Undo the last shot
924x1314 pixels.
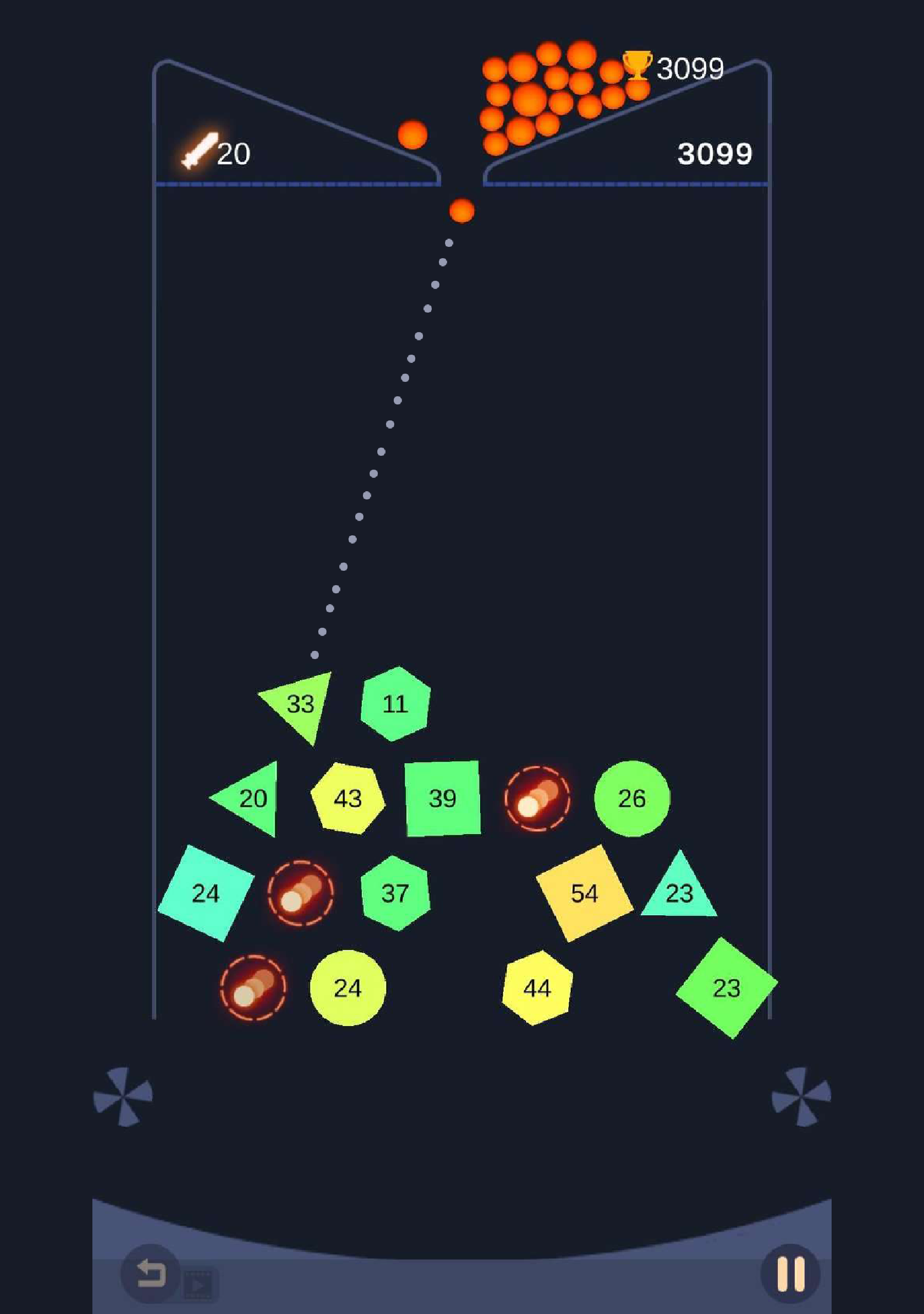[150, 1274]
